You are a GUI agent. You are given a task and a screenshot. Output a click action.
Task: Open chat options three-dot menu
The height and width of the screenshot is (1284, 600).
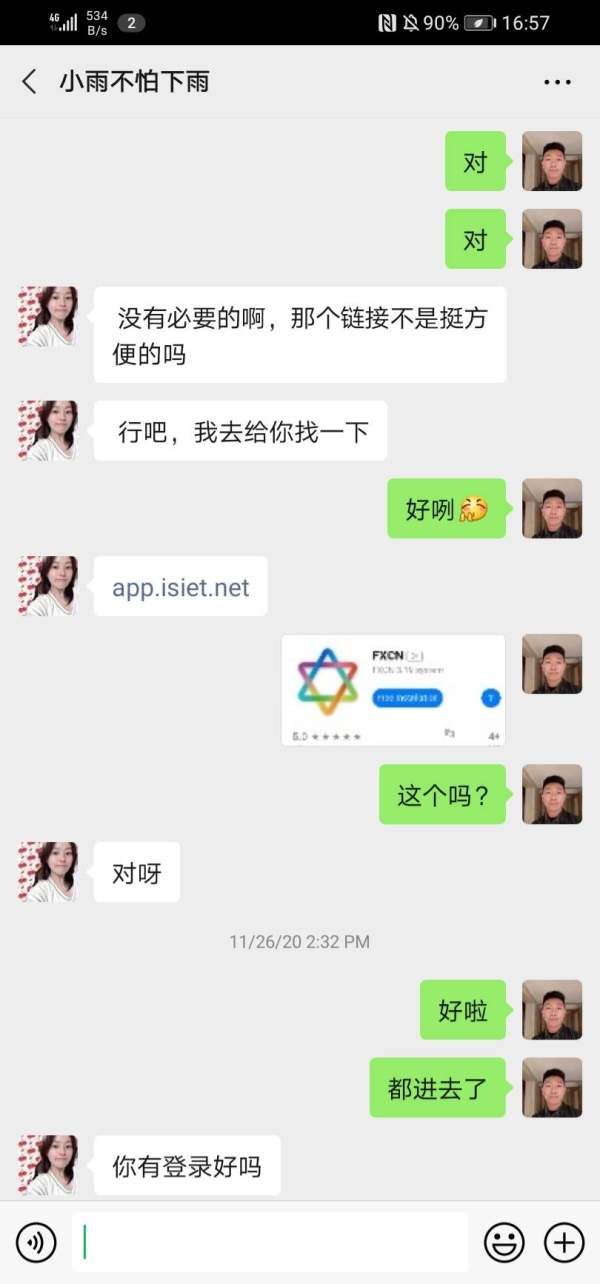557,82
